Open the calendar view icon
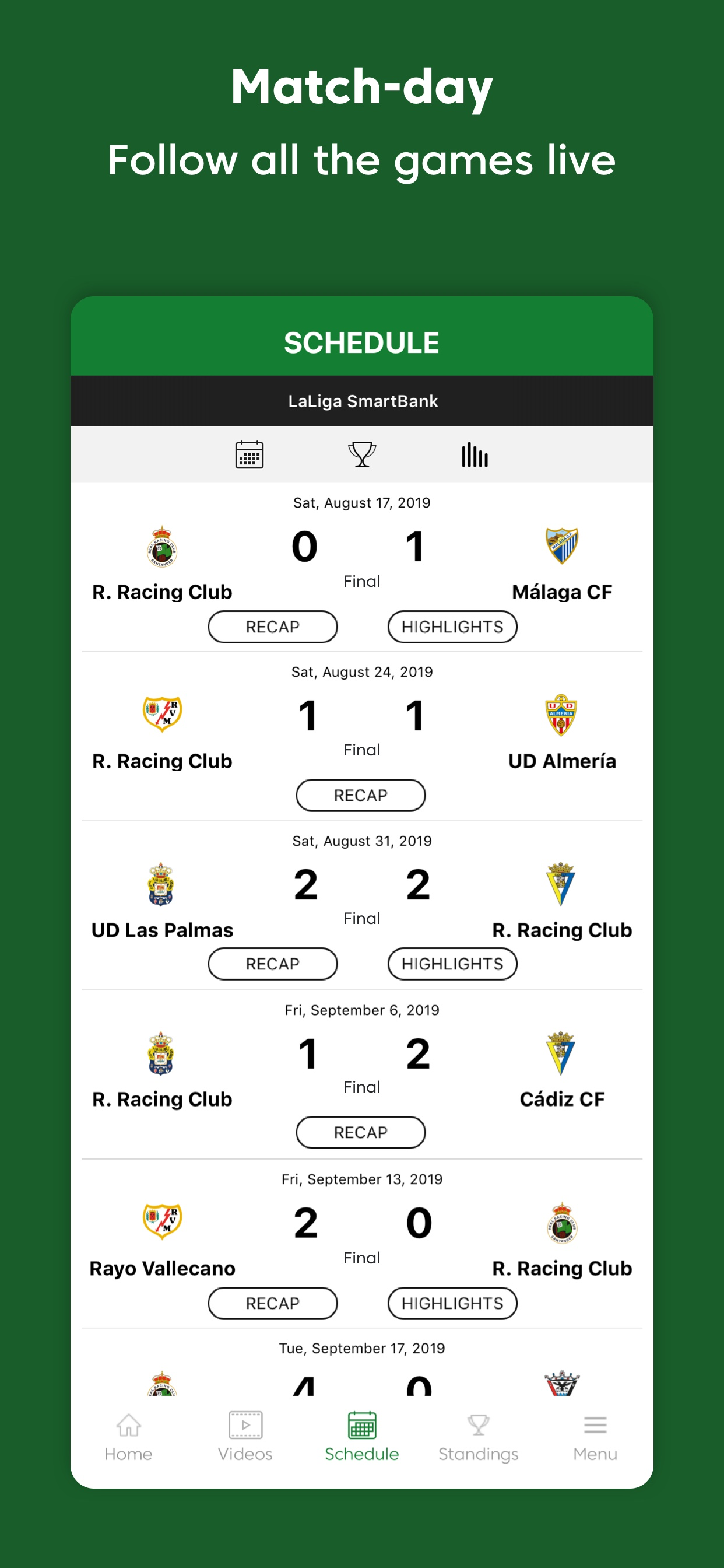The width and height of the screenshot is (724, 1568). (x=249, y=454)
